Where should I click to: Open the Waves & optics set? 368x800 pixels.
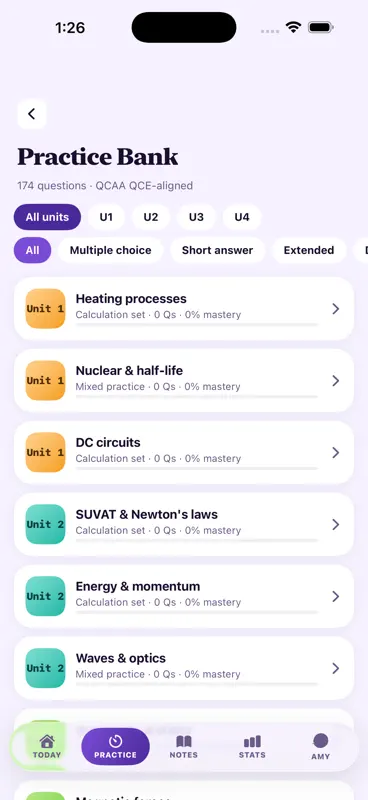pos(184,668)
